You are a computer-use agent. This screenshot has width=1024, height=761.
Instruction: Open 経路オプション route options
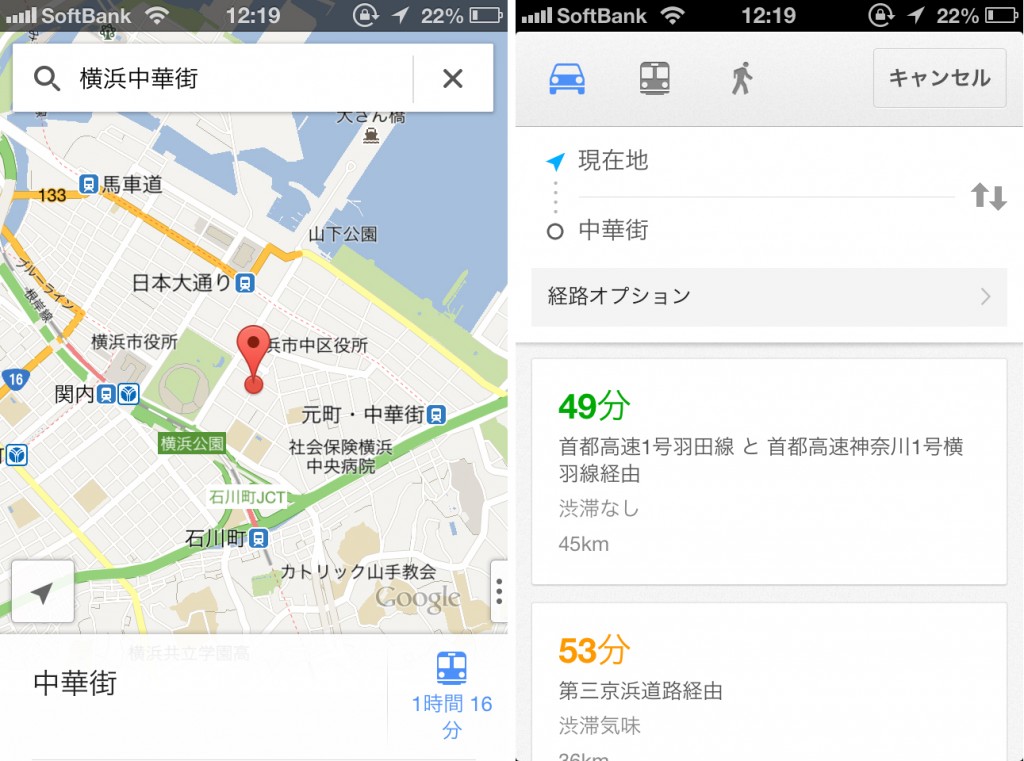768,296
